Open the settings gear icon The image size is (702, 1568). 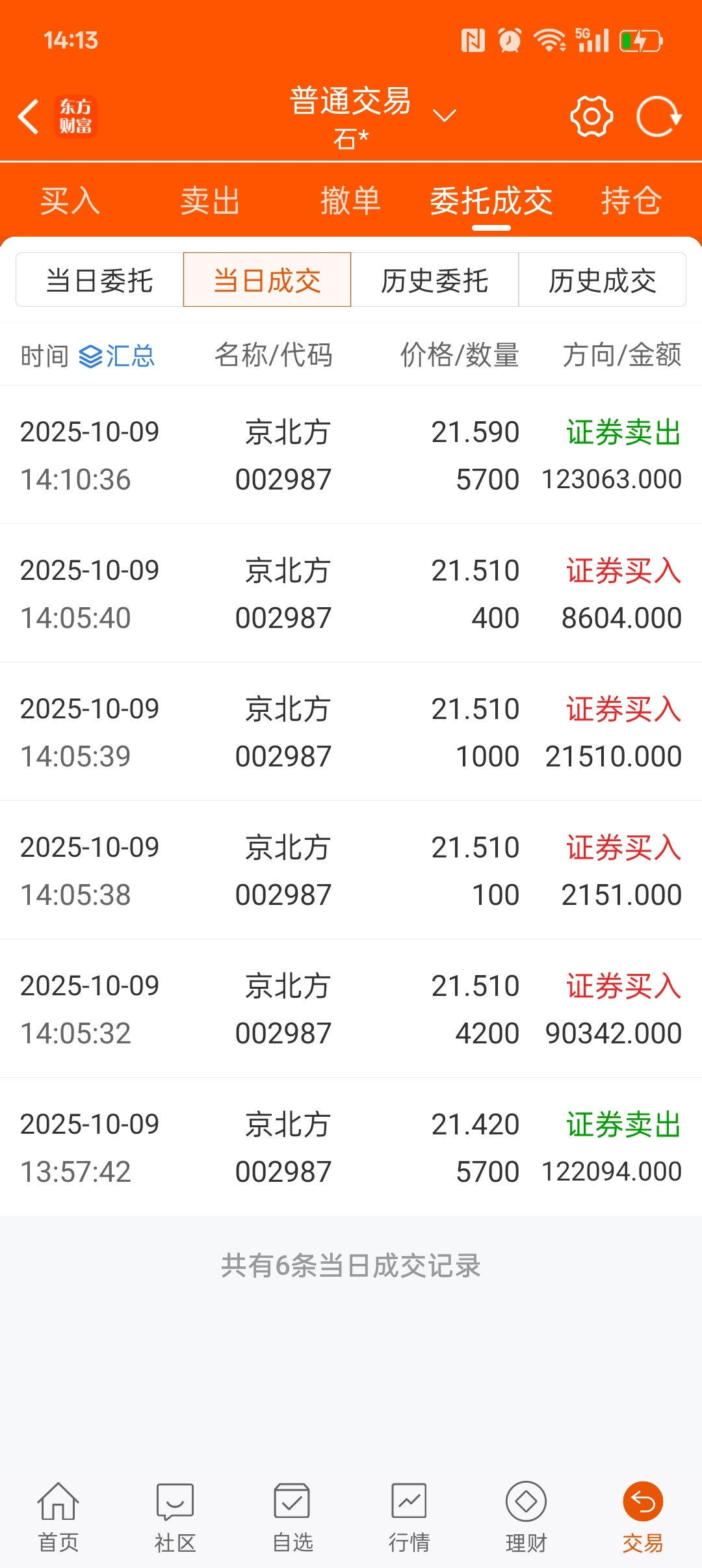click(x=591, y=117)
